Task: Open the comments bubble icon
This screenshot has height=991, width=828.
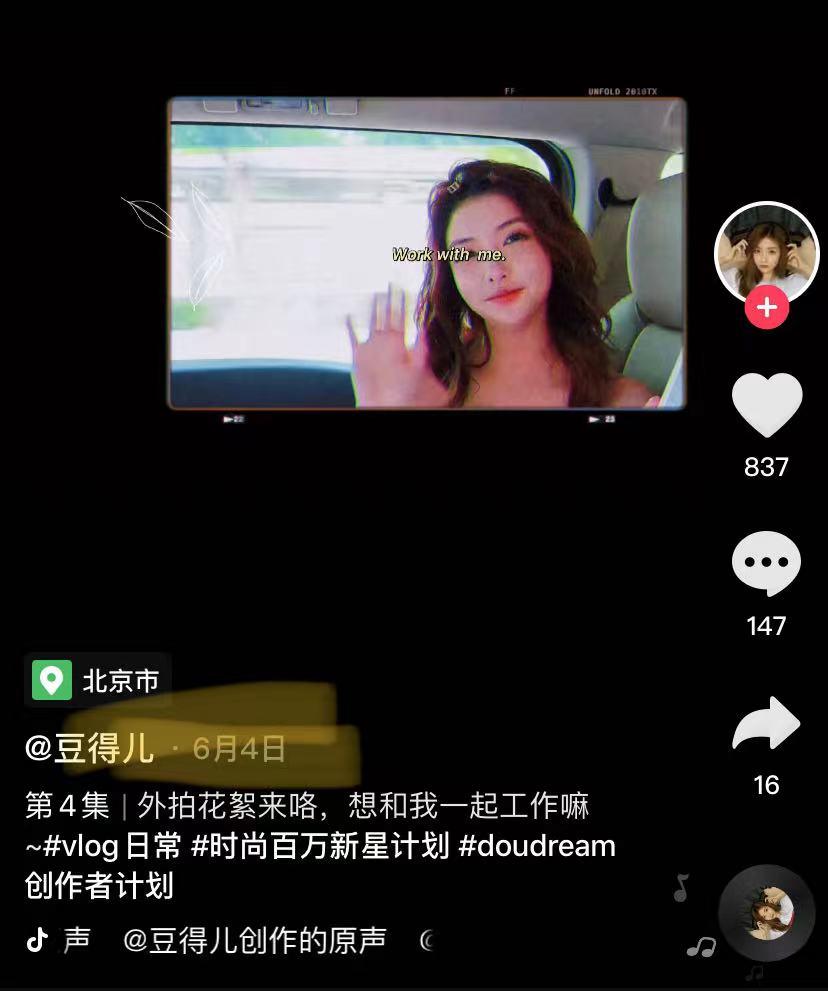Action: pos(766,563)
